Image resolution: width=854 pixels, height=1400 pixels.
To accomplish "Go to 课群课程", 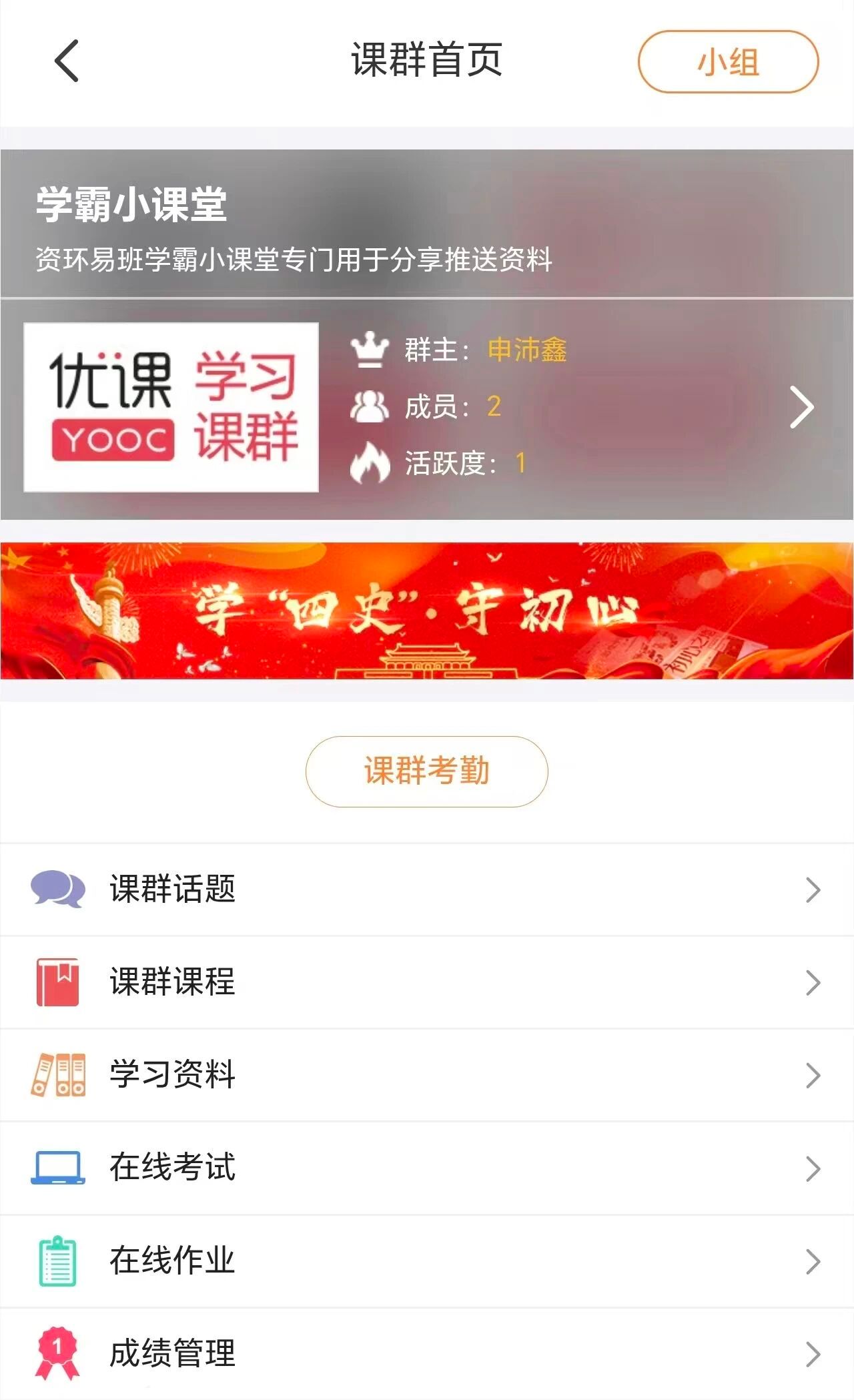I will point(427,982).
